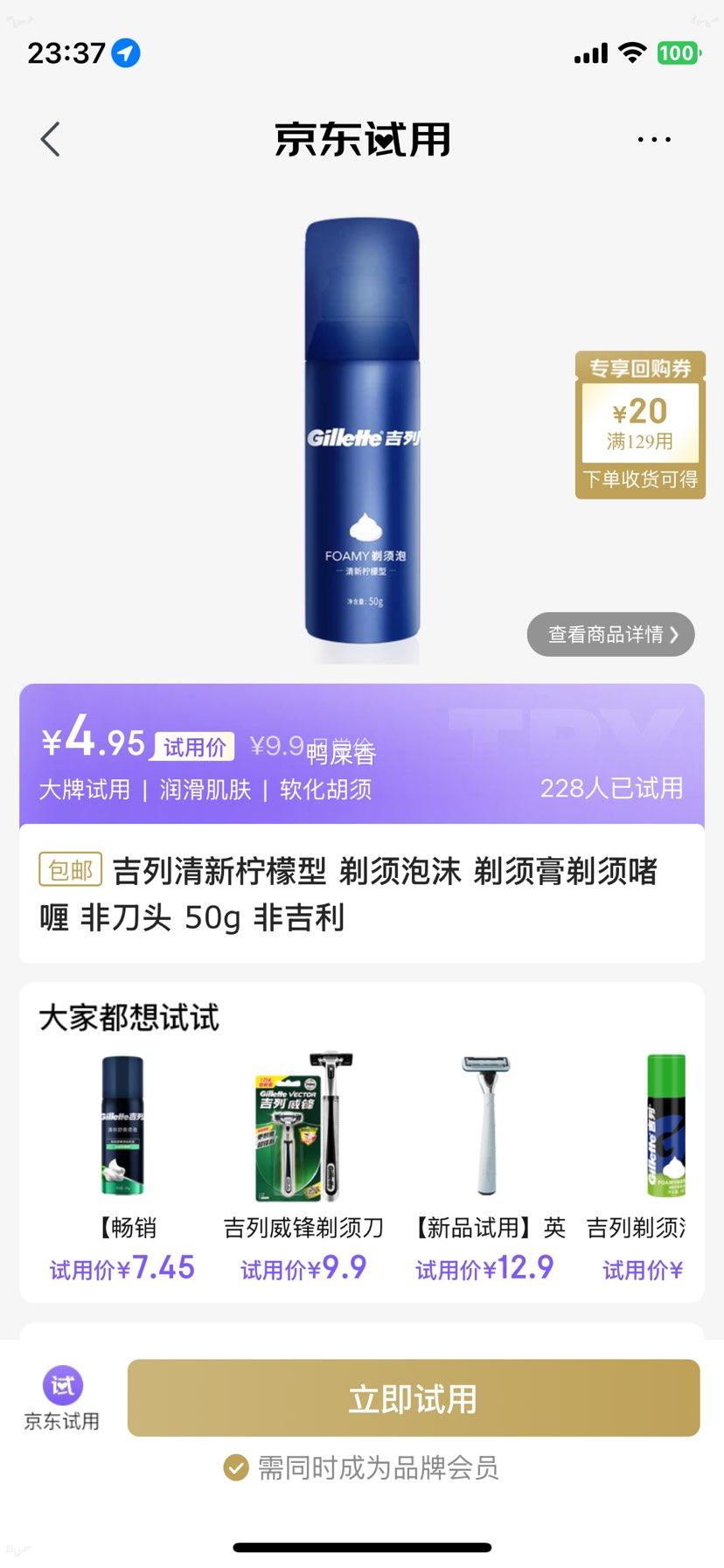Open the three-dot overflow menu
724x1568 pixels.
(x=653, y=140)
